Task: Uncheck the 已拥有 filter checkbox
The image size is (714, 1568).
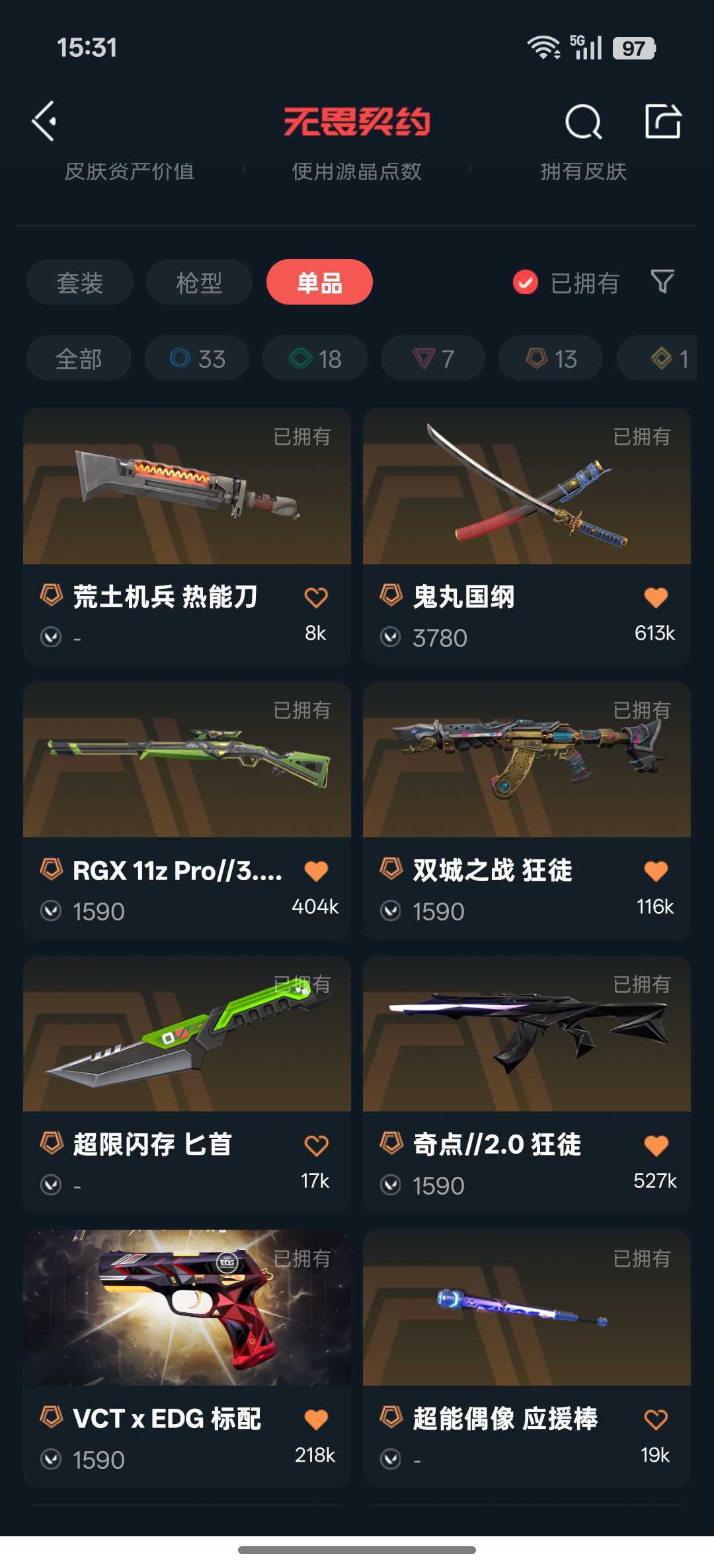Action: coord(526,282)
